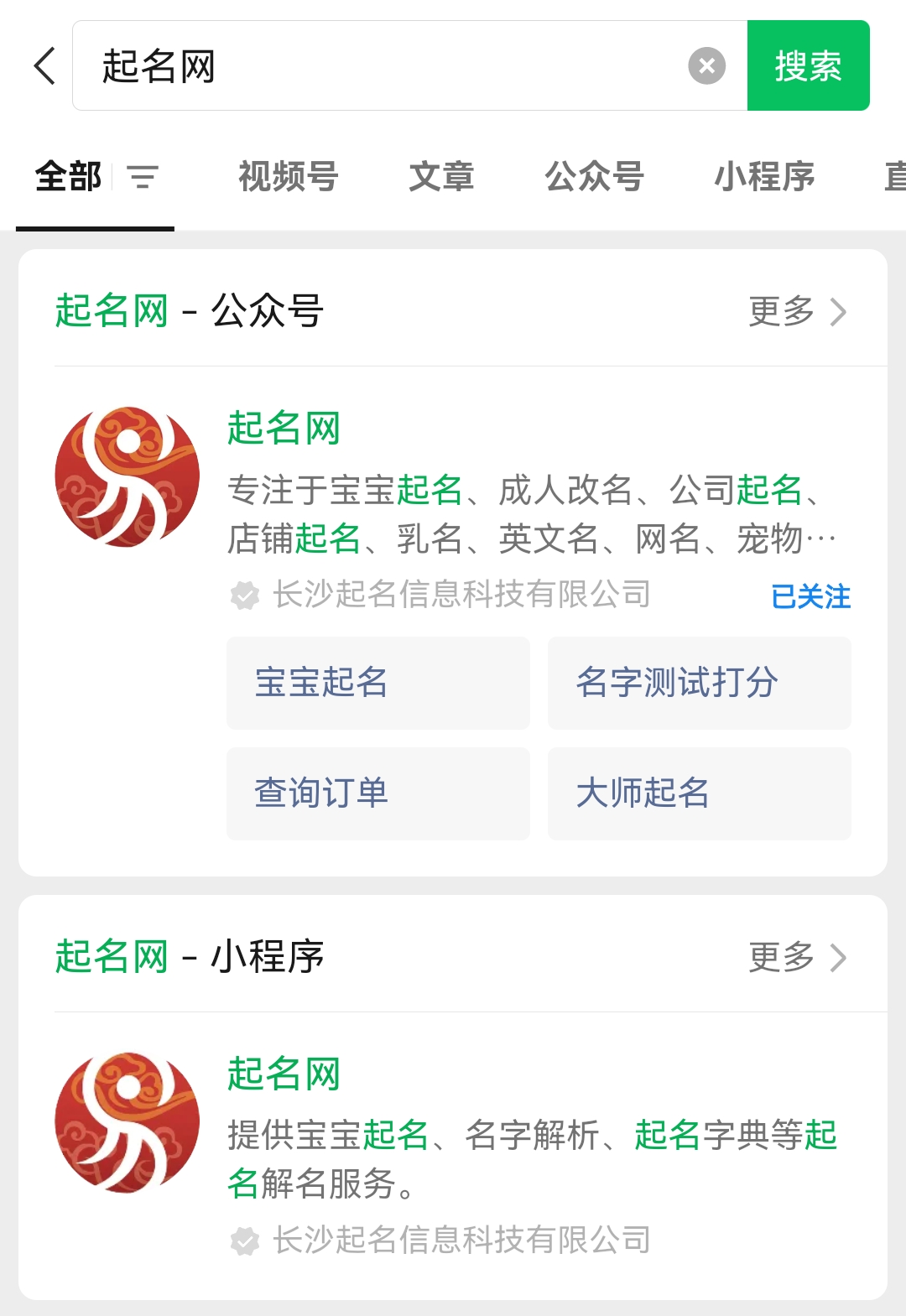Tap 查询订单 to check orders
This screenshot has width=906, height=1316.
(377, 793)
